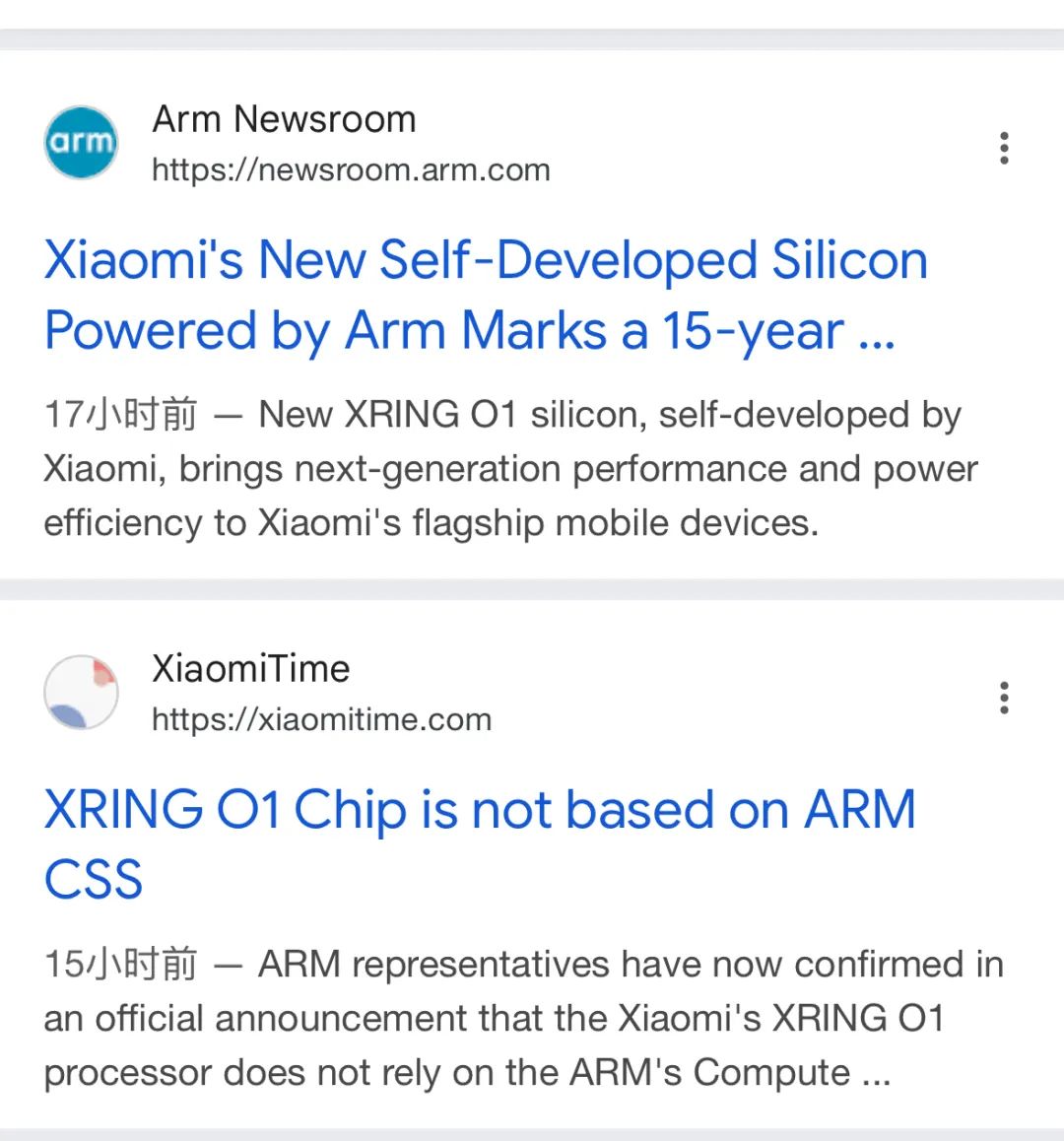Visit the XiaomiTime site header
The width and height of the screenshot is (1064, 1141).
pos(268,692)
